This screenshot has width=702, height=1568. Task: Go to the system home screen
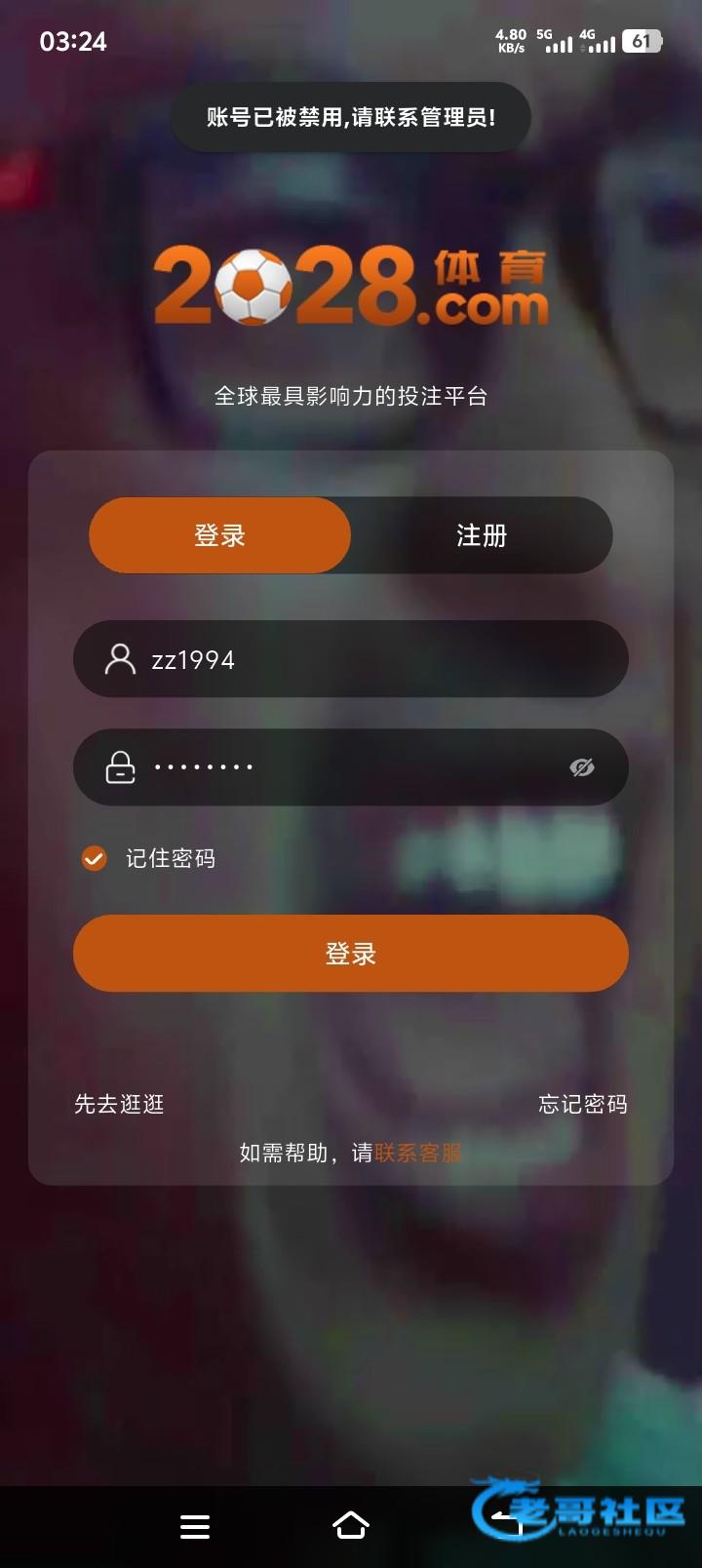click(351, 1525)
